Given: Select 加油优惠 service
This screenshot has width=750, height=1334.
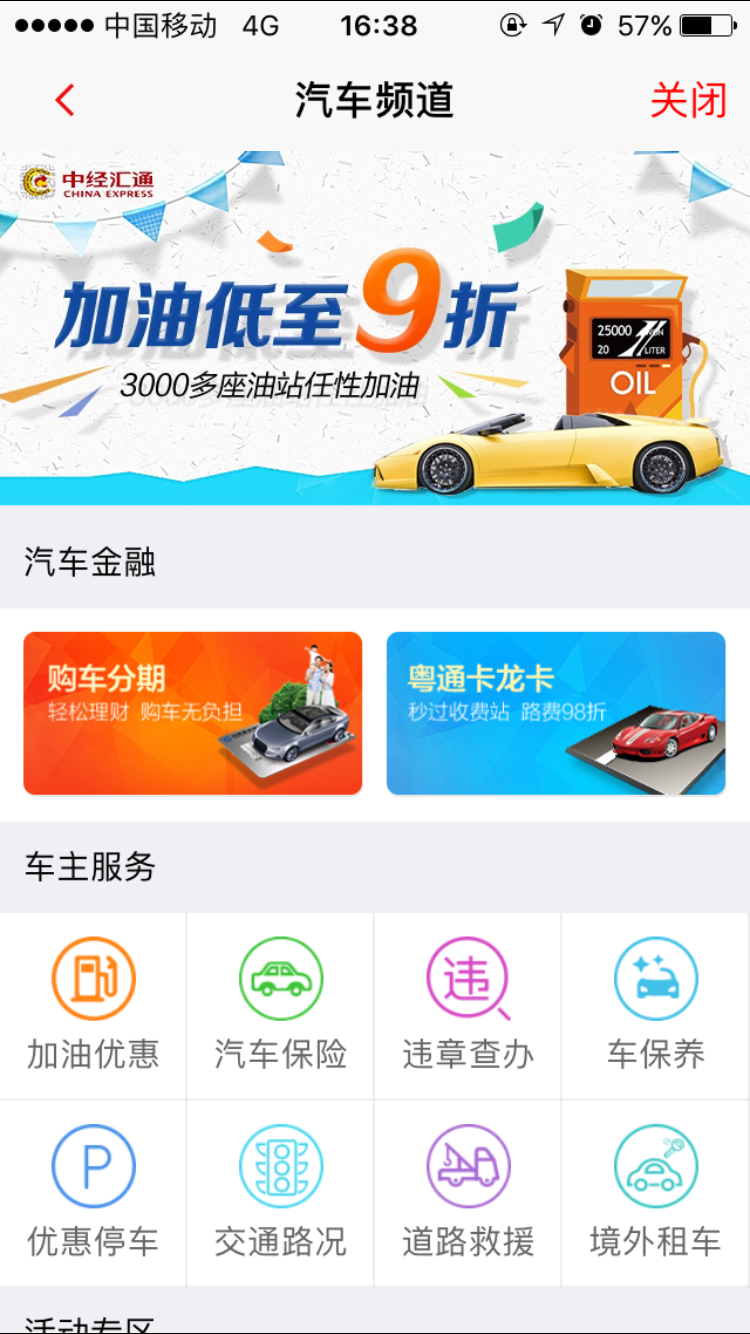Looking at the screenshot, I should [x=93, y=1004].
